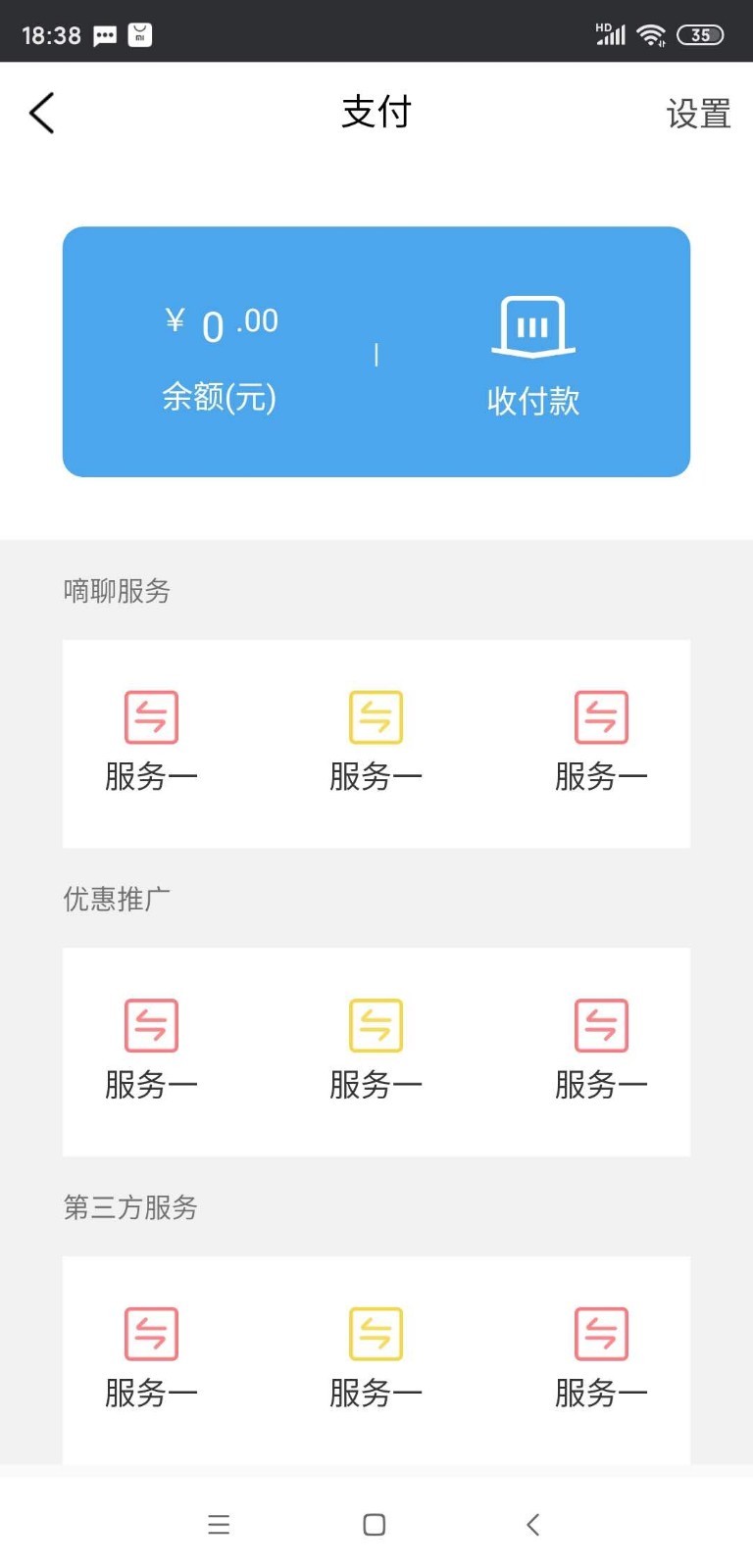Tap the blue balance card
The image size is (753, 1568).
[x=376, y=351]
